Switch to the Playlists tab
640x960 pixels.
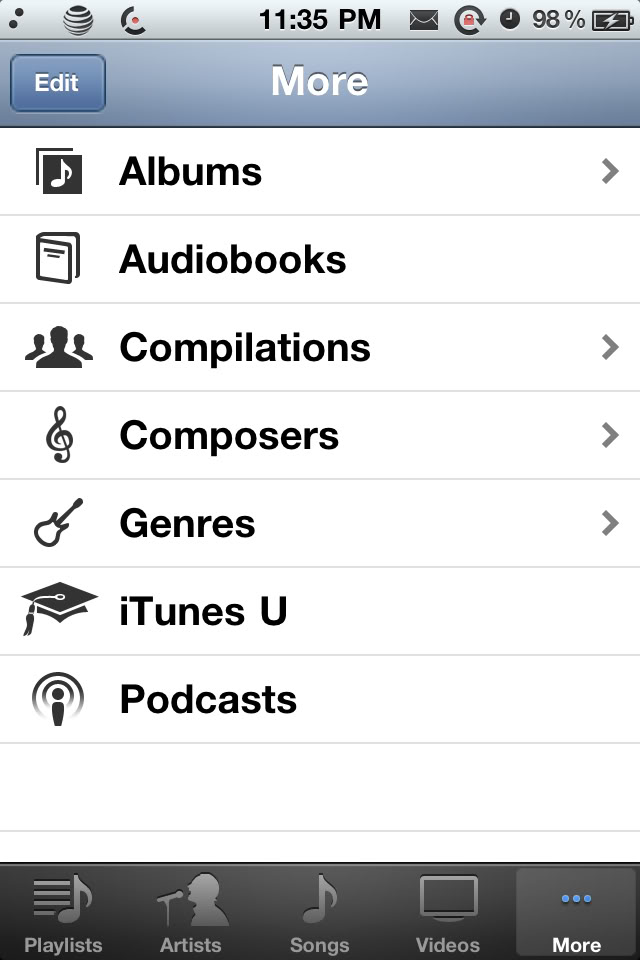tap(64, 914)
